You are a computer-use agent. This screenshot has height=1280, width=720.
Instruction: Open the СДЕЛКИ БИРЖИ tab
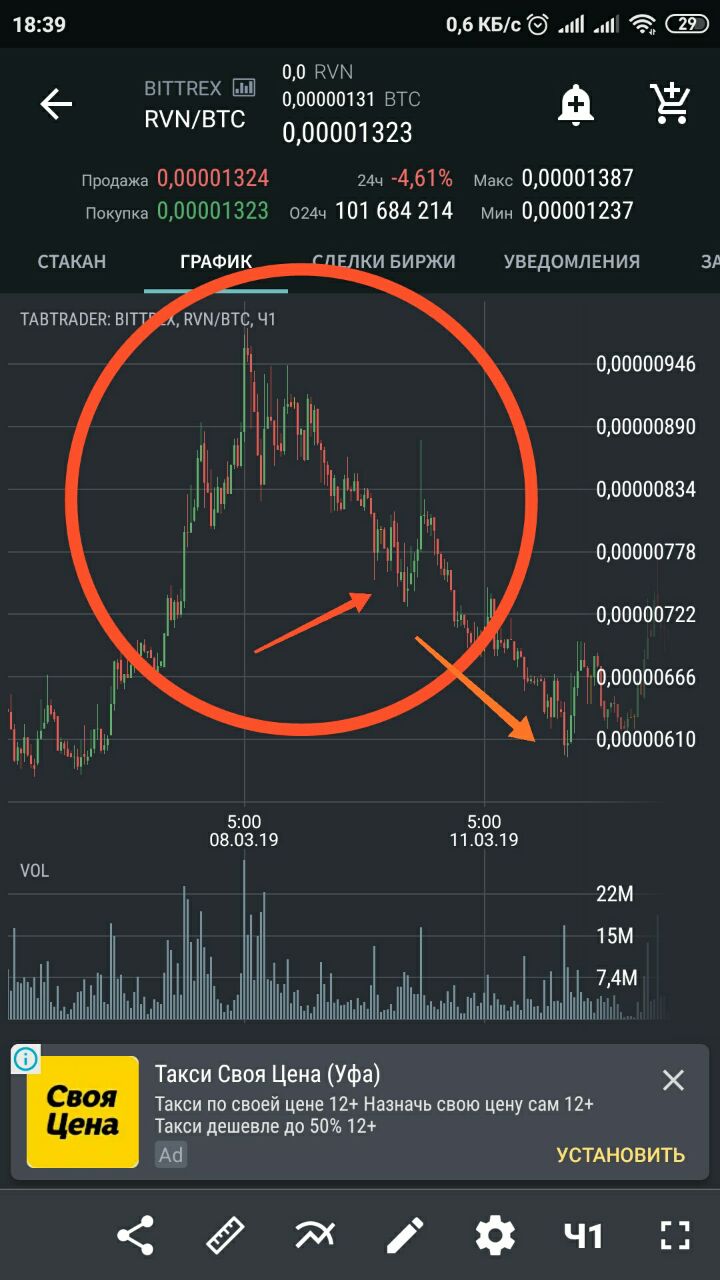[384, 262]
